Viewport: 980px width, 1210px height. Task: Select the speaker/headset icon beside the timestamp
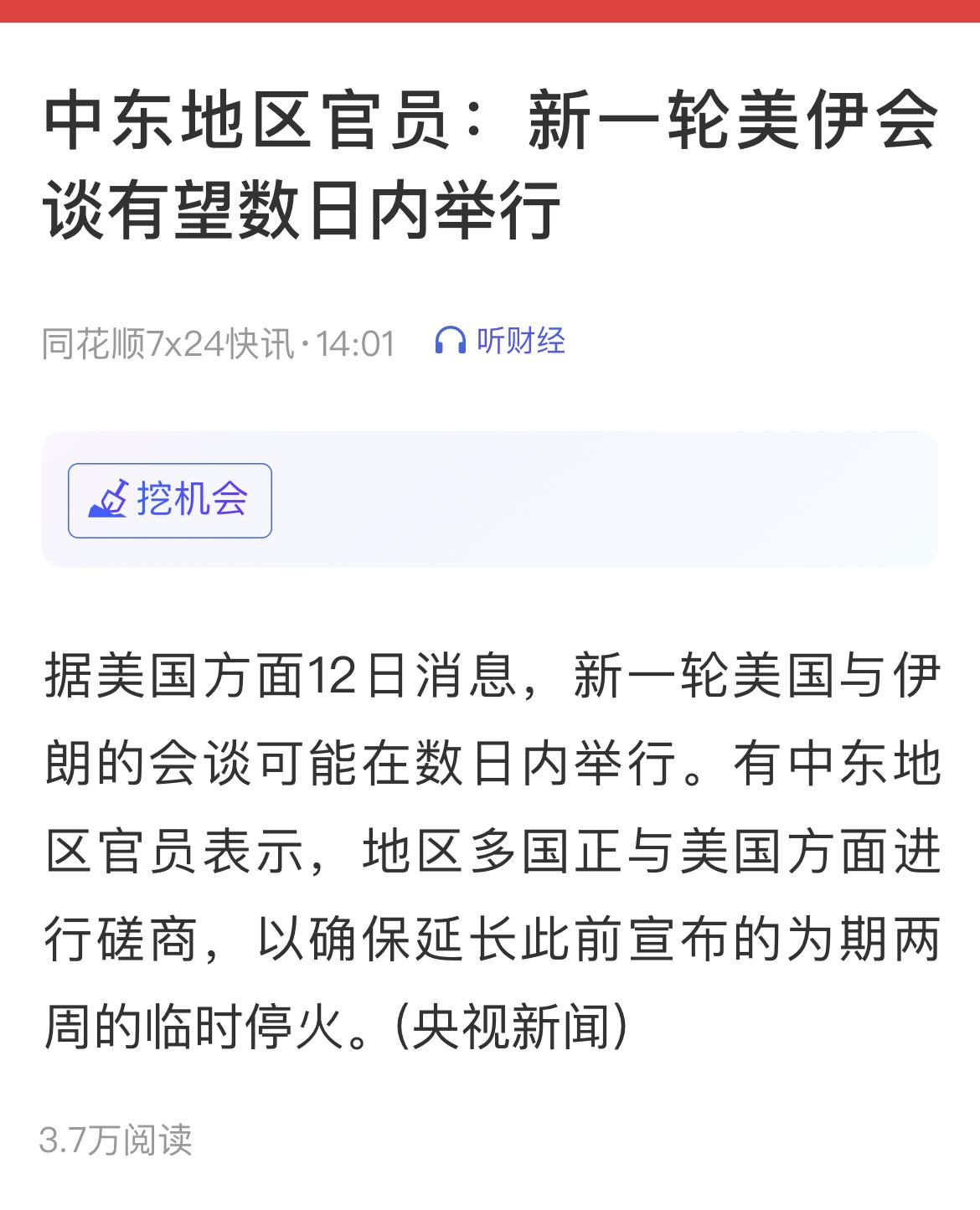click(x=452, y=340)
